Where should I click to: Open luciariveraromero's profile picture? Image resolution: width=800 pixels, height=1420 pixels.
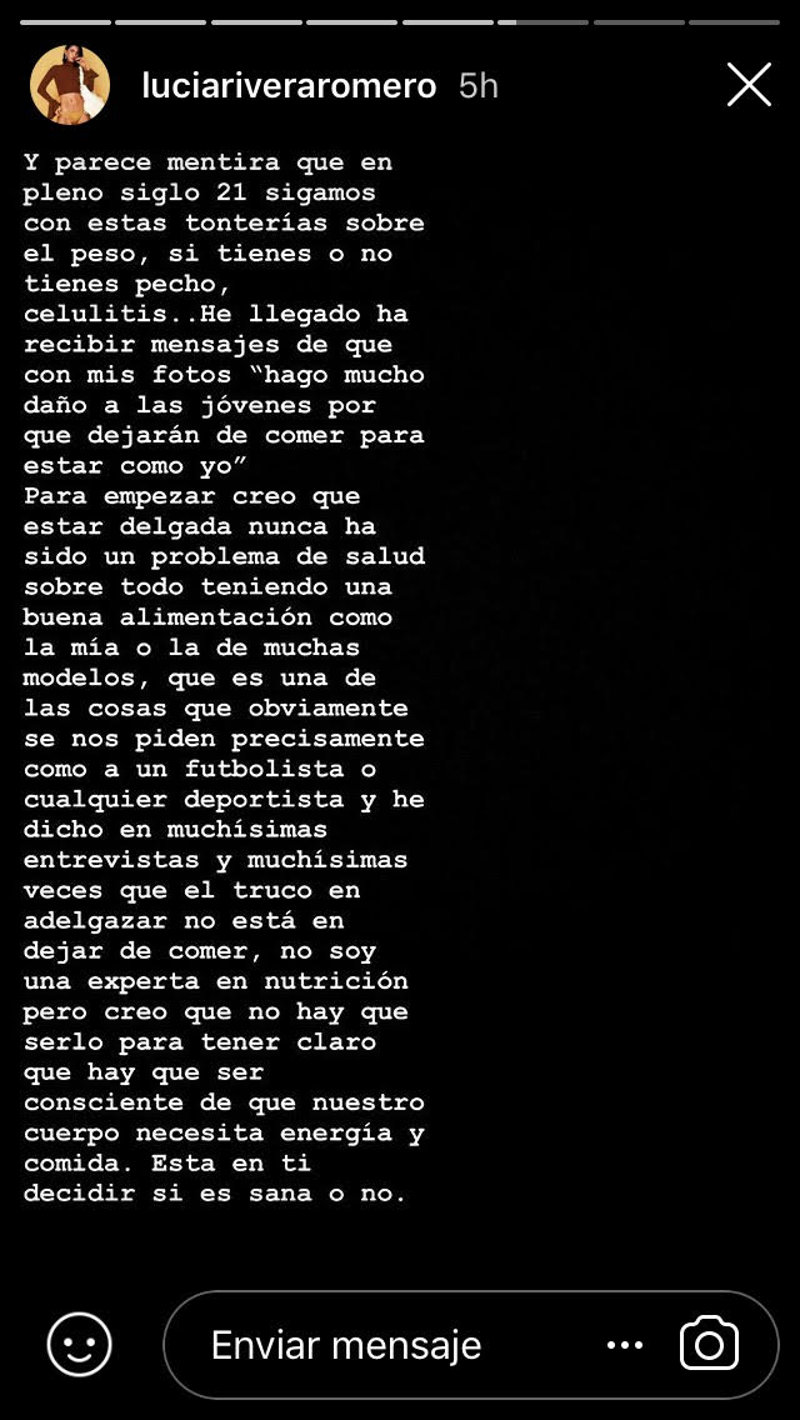[x=70, y=85]
